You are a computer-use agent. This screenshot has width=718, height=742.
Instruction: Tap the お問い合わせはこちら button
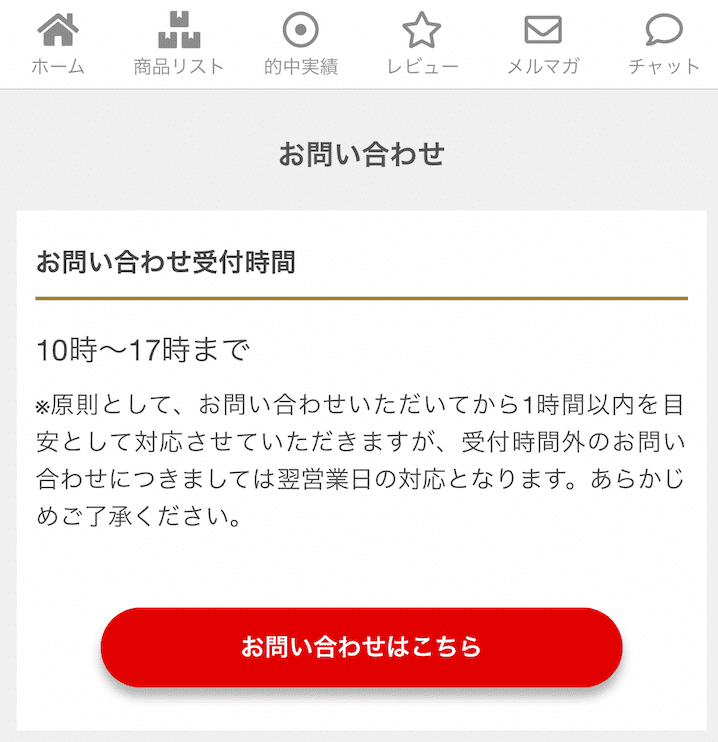click(361, 647)
